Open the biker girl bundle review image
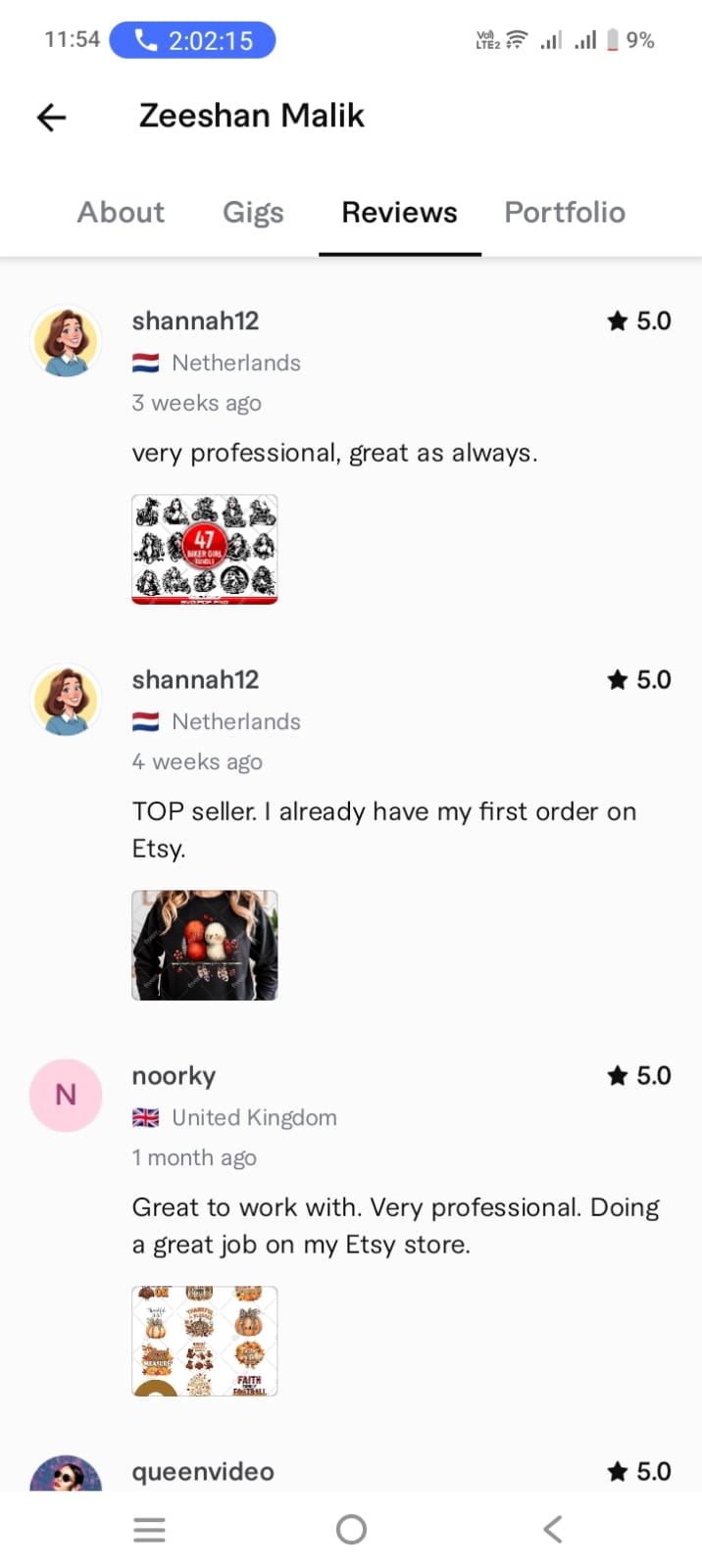Viewport: 702px width, 1568px height. (x=205, y=550)
